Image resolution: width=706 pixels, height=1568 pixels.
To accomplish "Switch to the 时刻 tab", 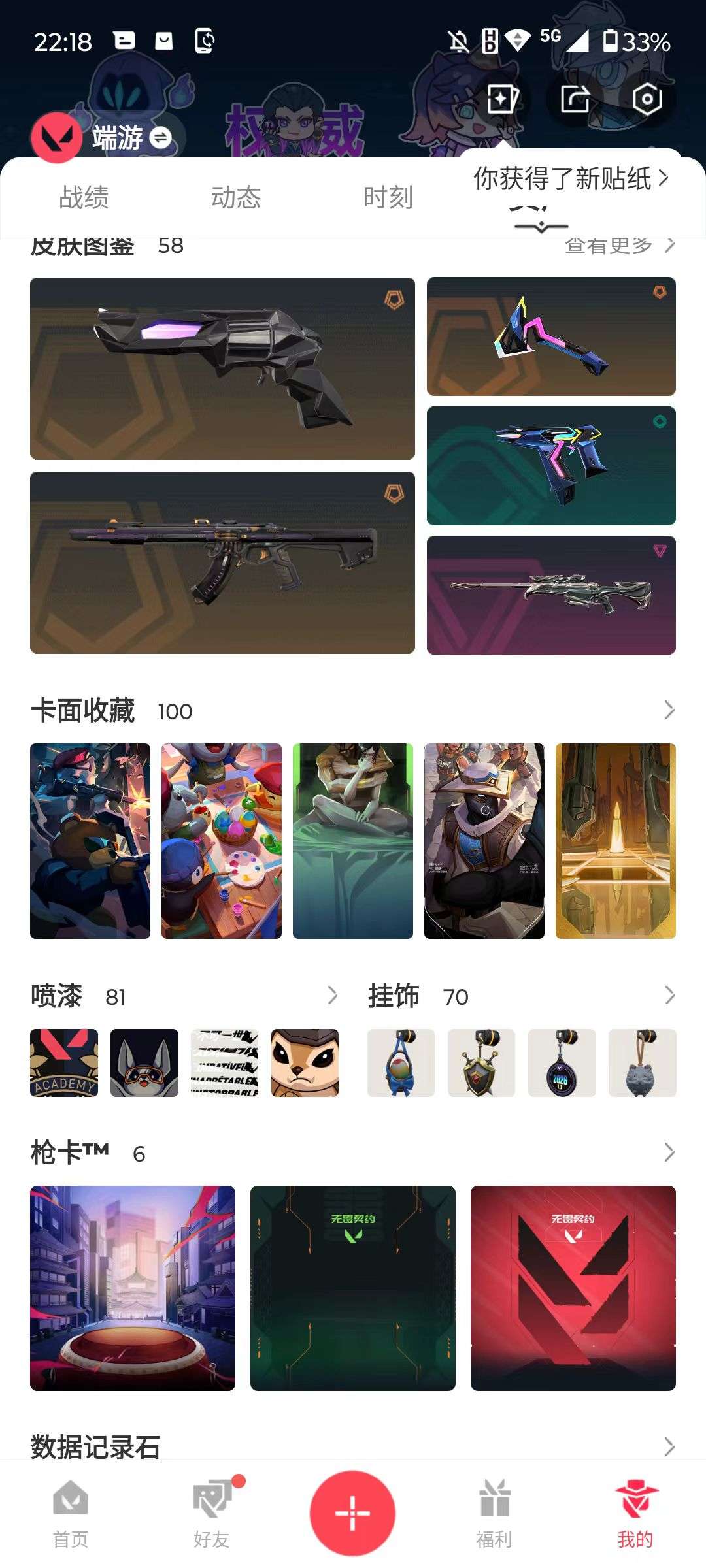I will coord(388,197).
